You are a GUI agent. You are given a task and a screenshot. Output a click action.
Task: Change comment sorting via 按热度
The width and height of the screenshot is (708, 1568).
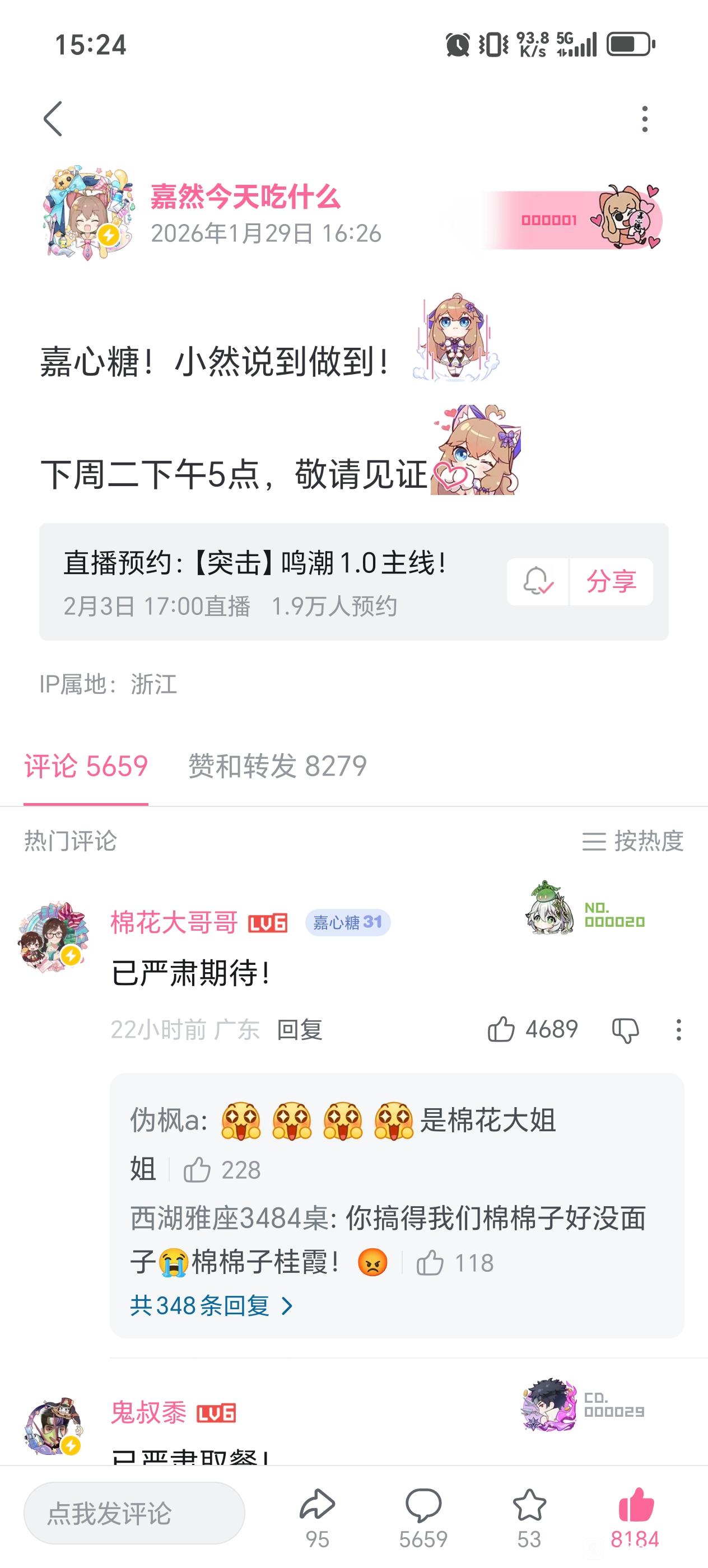[633, 841]
